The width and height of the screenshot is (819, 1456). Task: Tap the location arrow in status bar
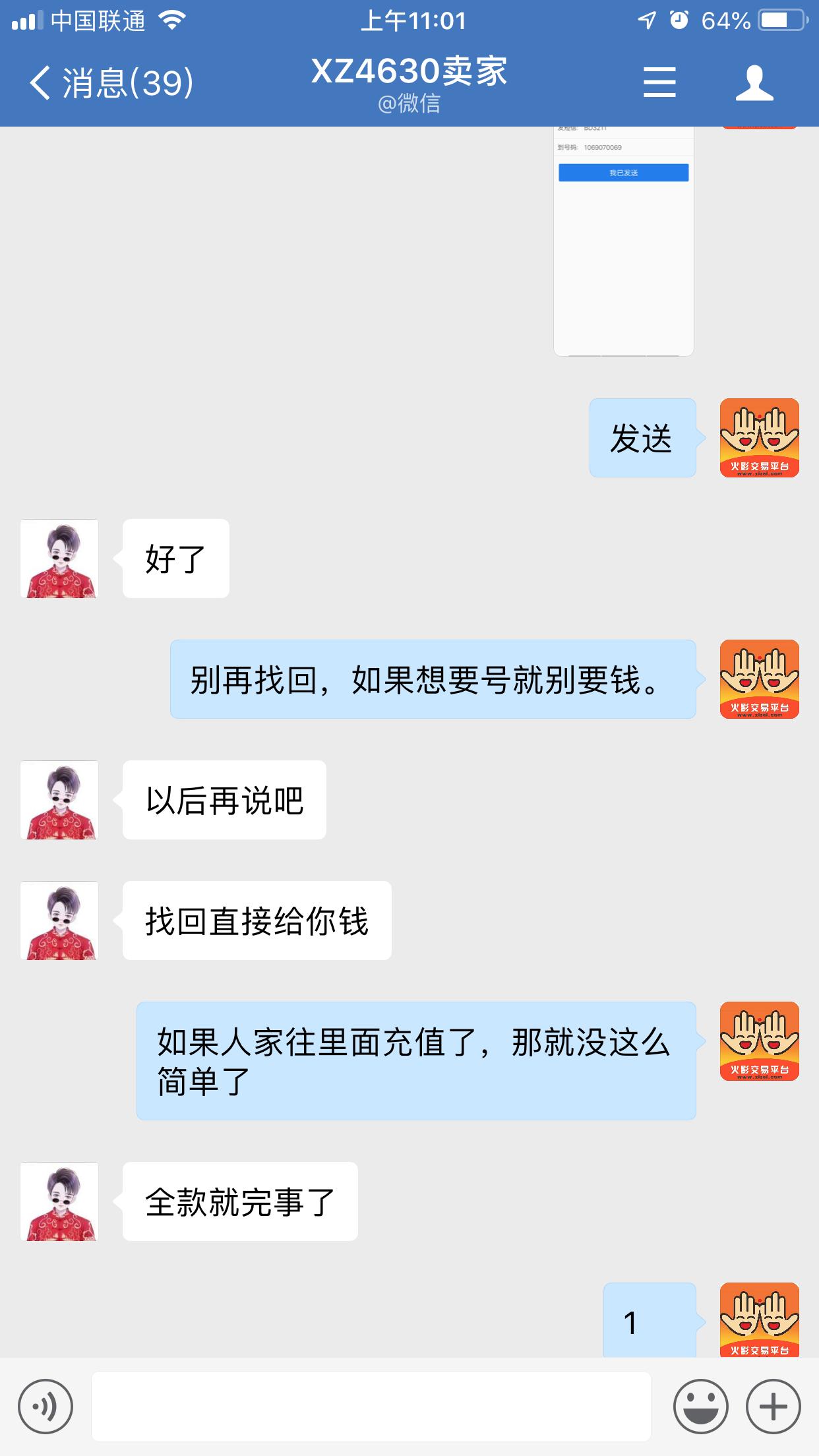[x=645, y=20]
